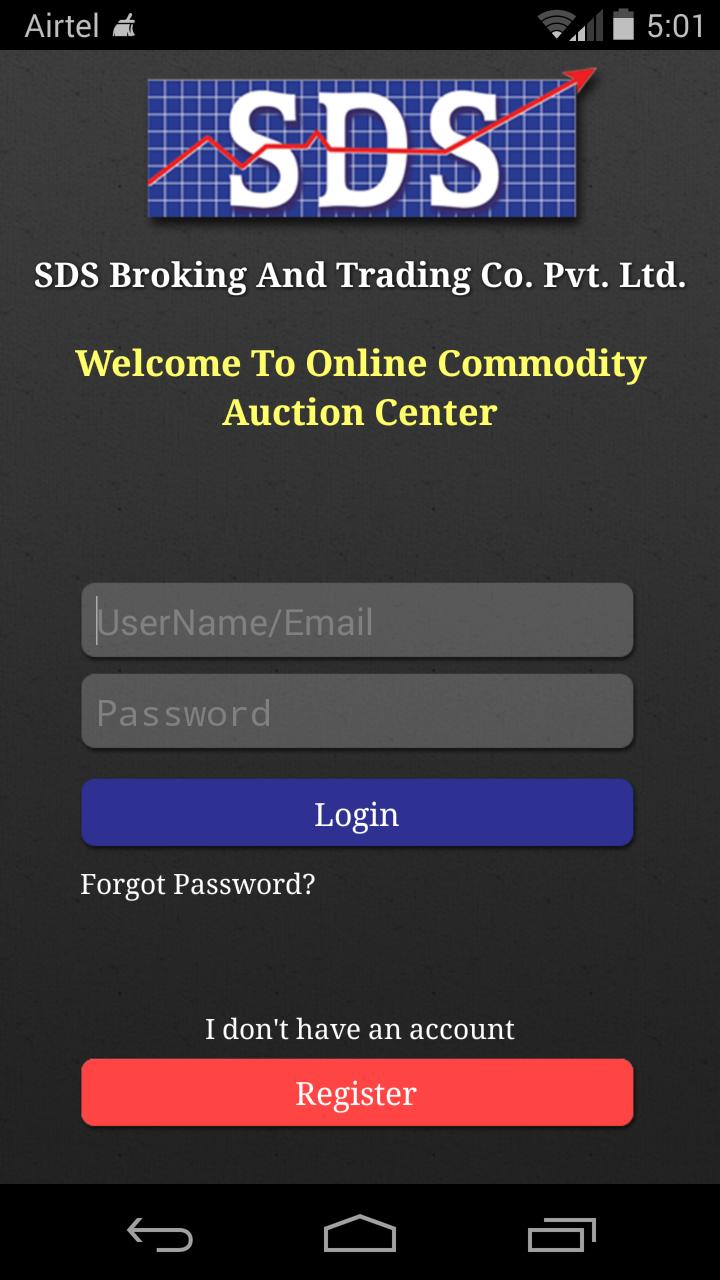Tap the 'I don't have an account' text
The height and width of the screenshot is (1280, 720).
click(x=359, y=1028)
